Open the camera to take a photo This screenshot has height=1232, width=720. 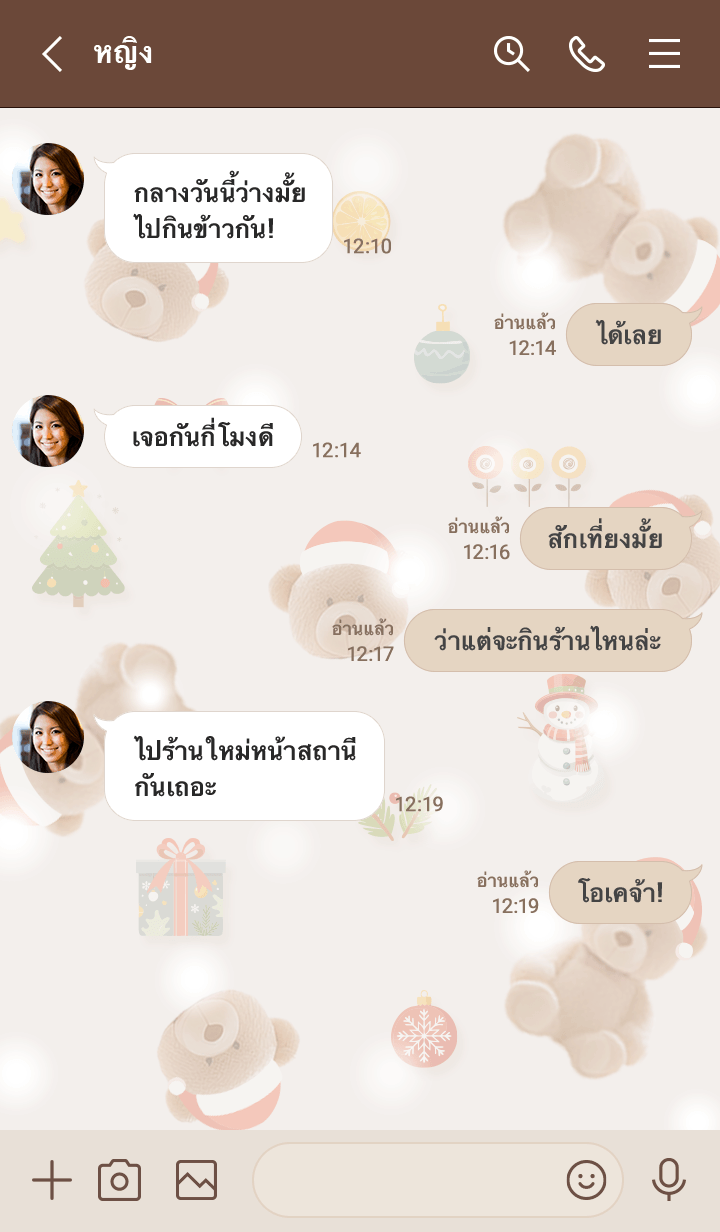pyautogui.click(x=120, y=1181)
